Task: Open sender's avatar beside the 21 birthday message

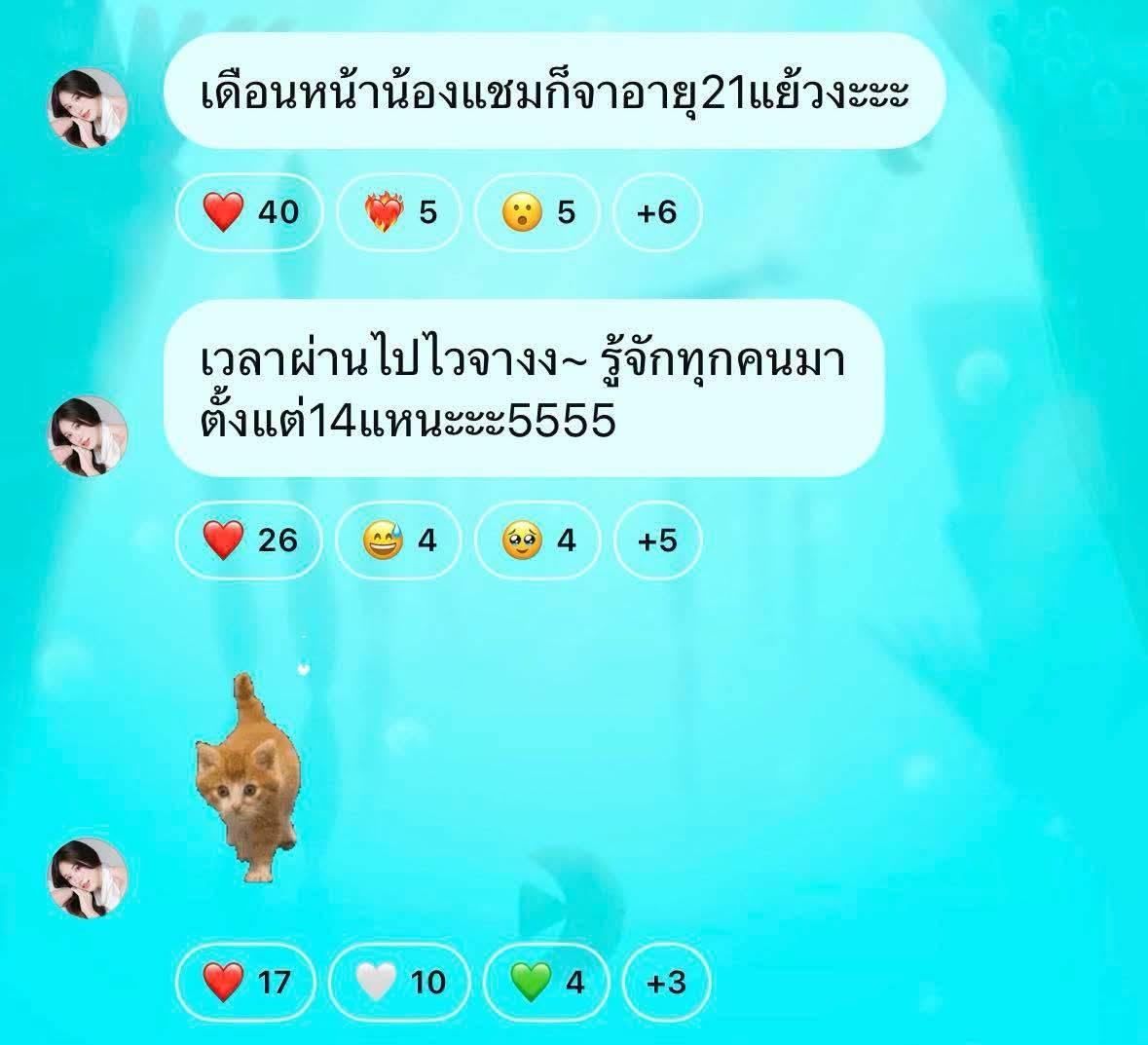Action: tap(88, 108)
